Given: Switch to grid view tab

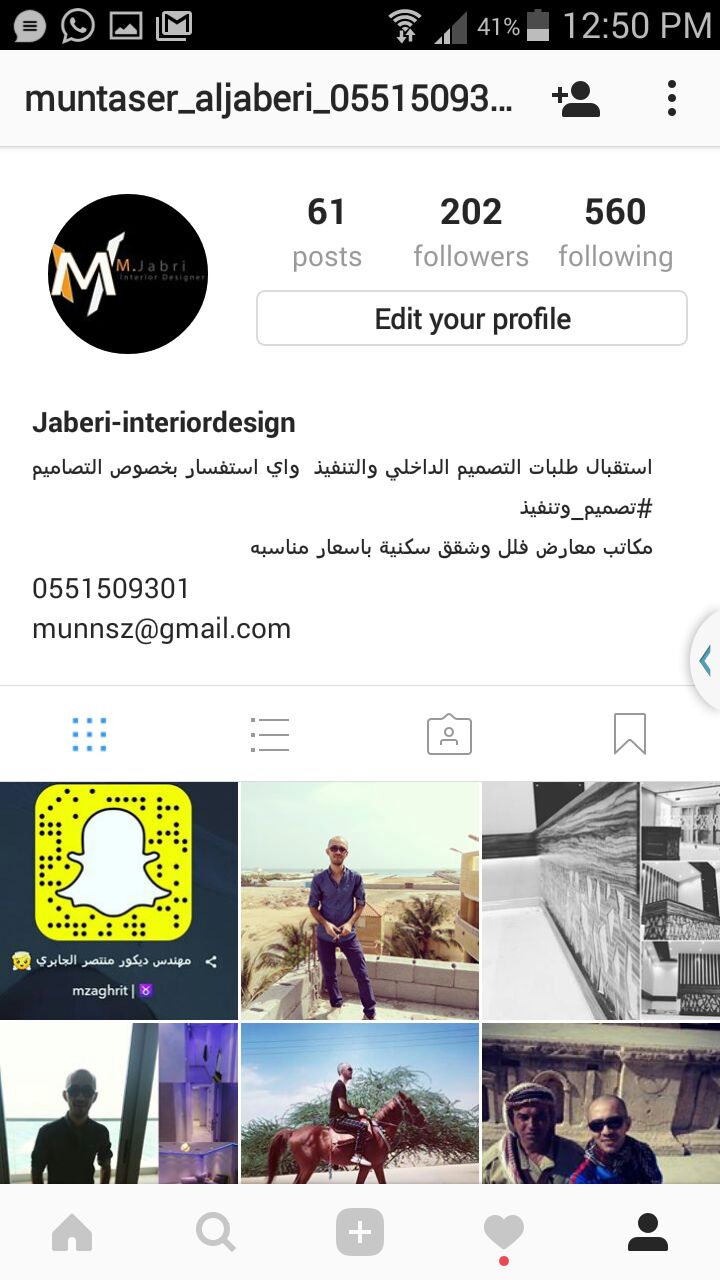Looking at the screenshot, I should (90, 735).
